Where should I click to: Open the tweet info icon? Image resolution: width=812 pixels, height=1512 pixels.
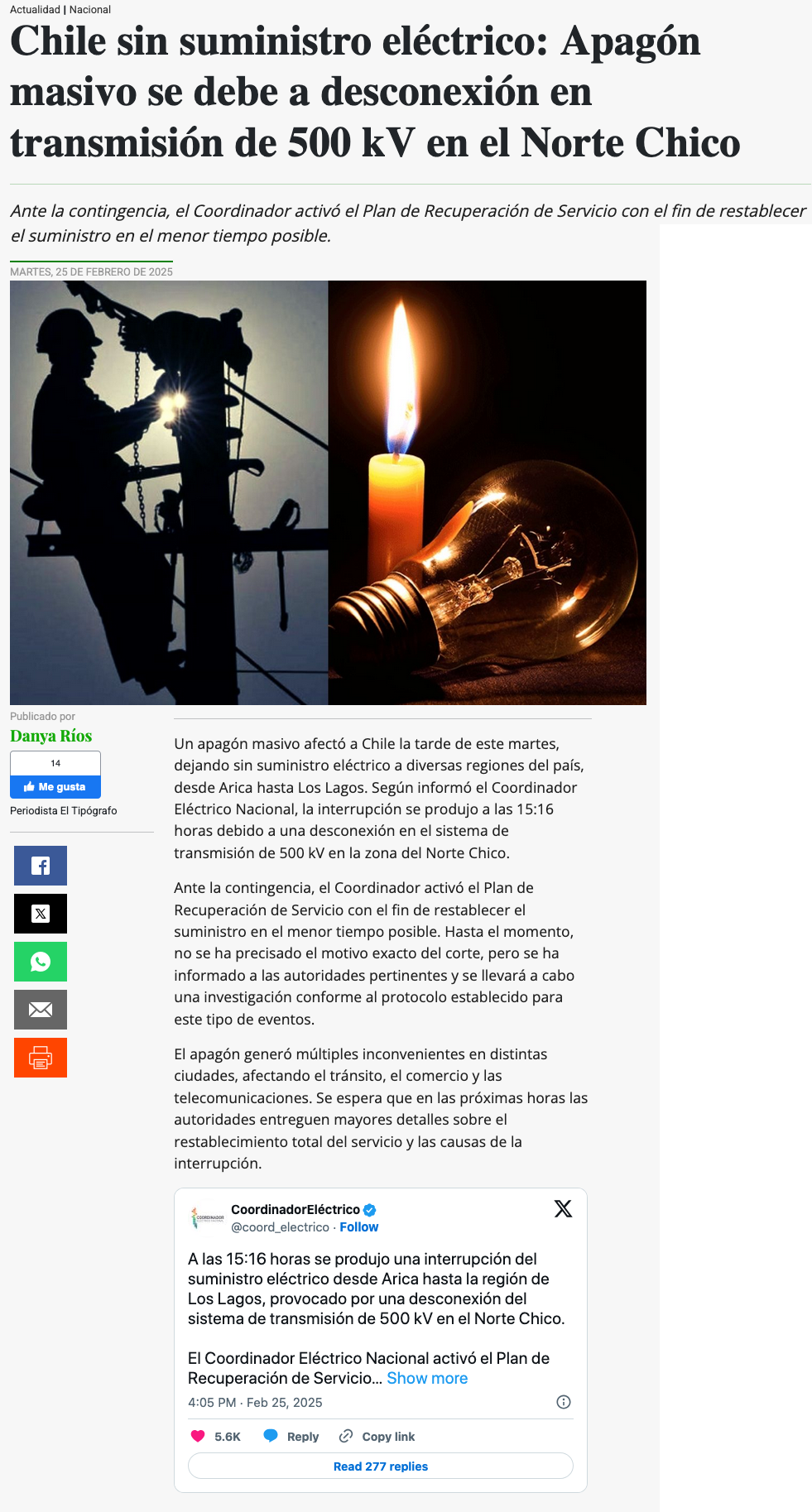(x=564, y=1402)
